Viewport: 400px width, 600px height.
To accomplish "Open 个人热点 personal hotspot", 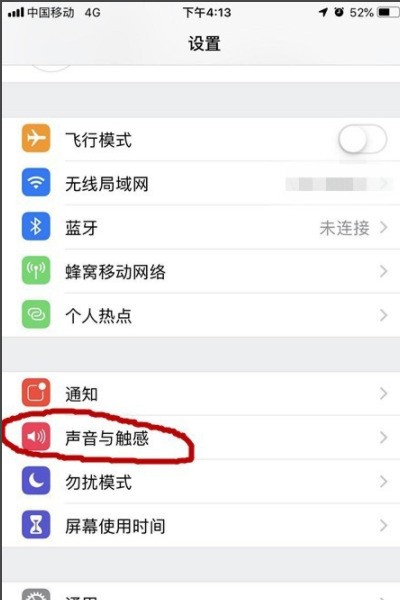I will (201, 316).
